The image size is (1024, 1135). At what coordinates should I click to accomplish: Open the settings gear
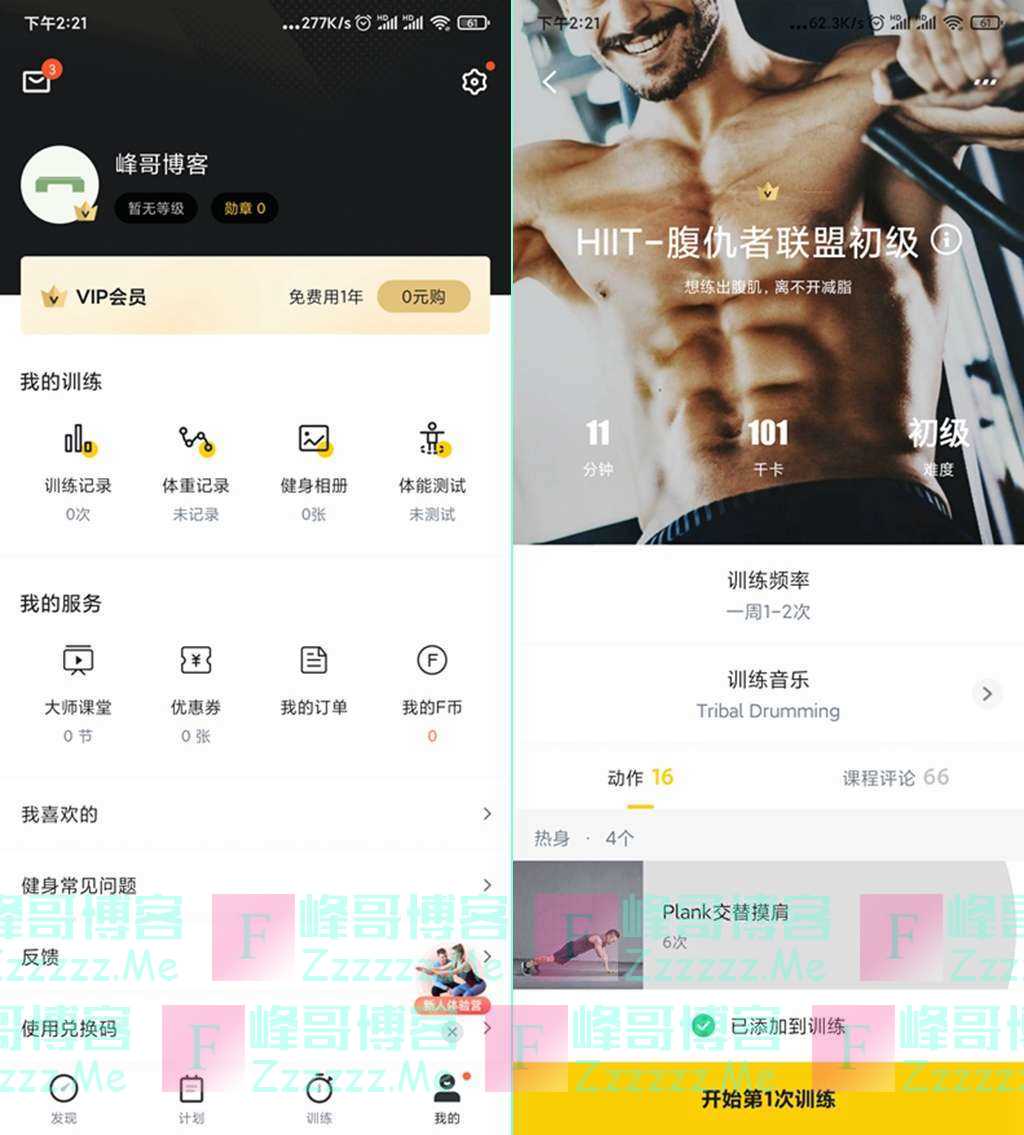point(474,82)
